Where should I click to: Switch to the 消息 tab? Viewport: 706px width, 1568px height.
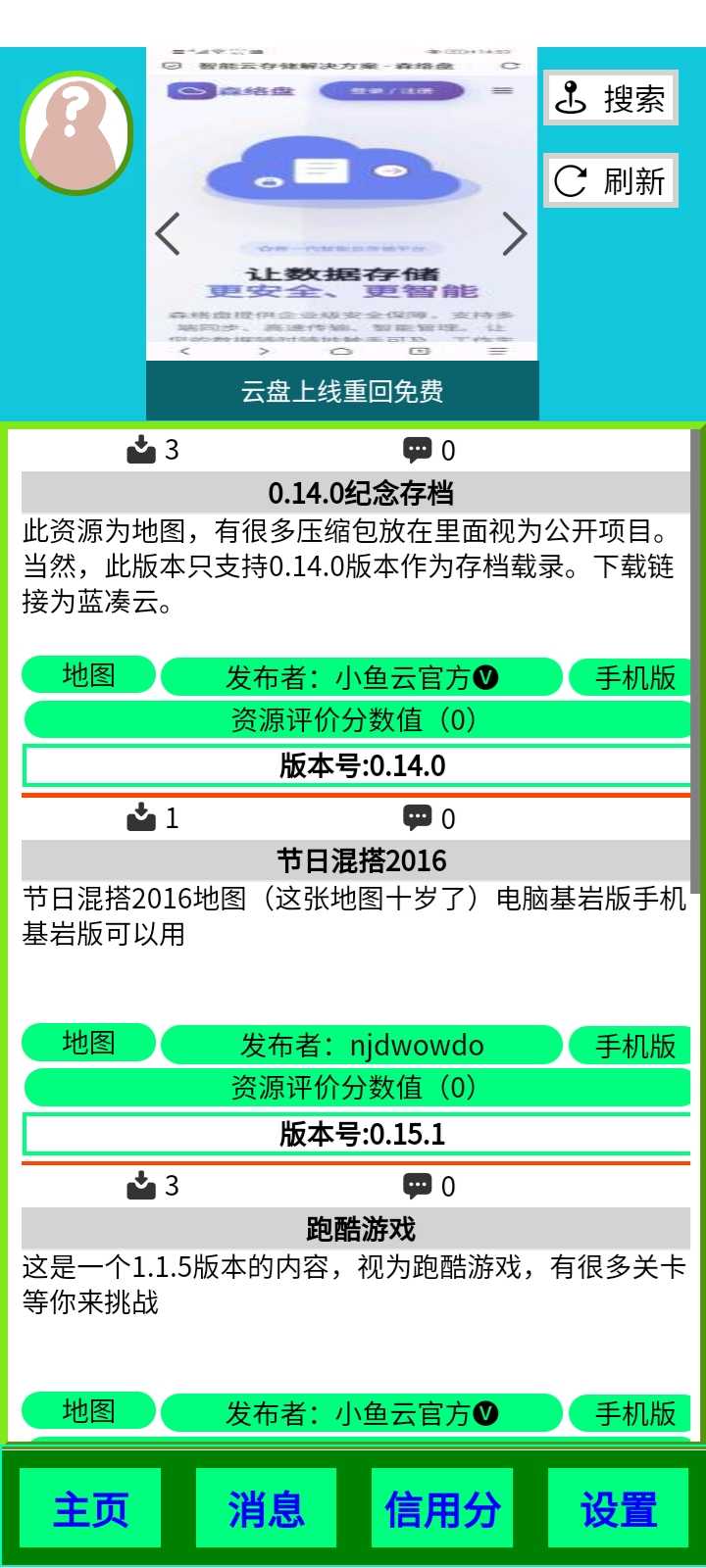(x=266, y=1509)
